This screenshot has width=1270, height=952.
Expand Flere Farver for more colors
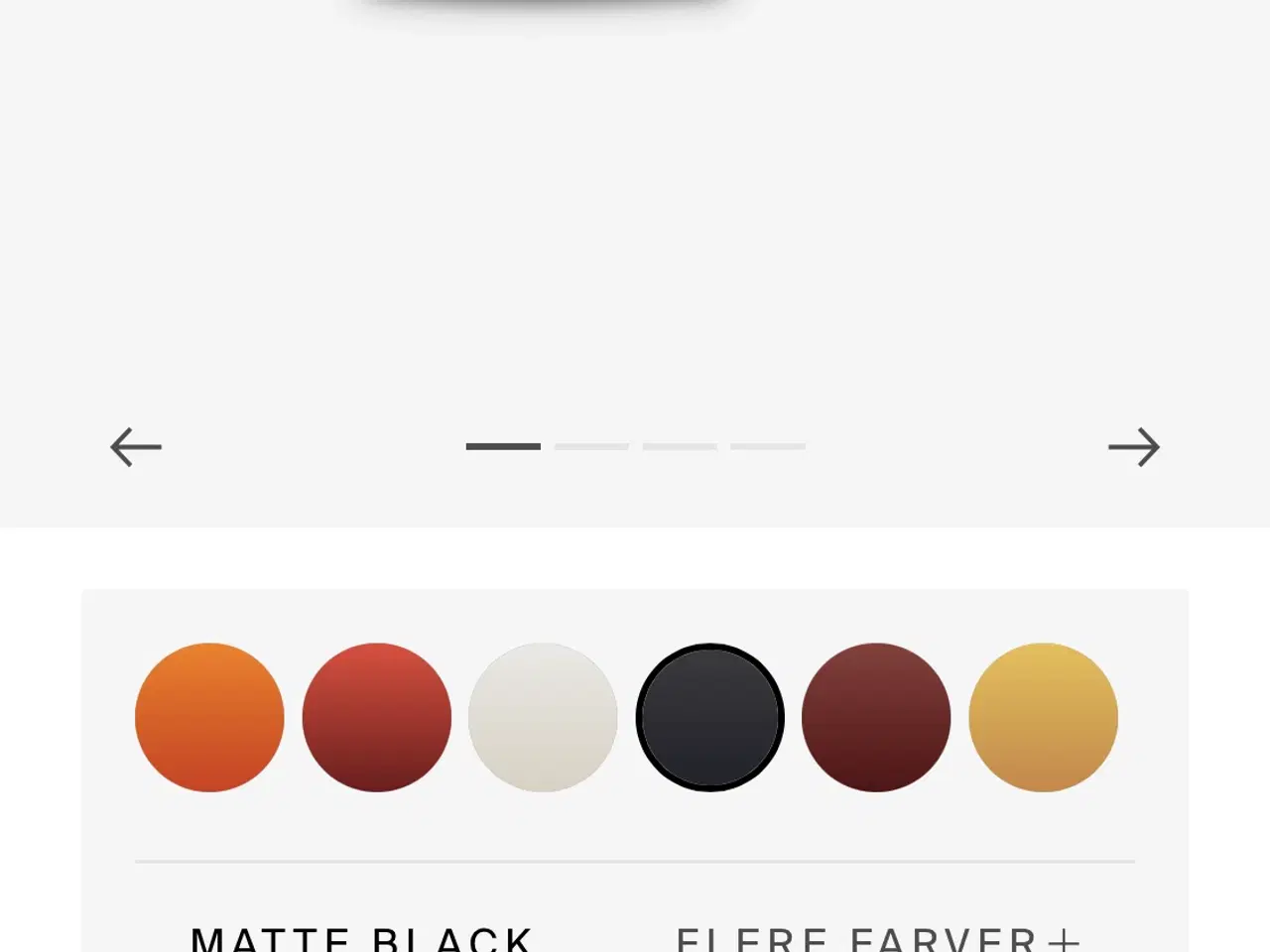click(877, 937)
